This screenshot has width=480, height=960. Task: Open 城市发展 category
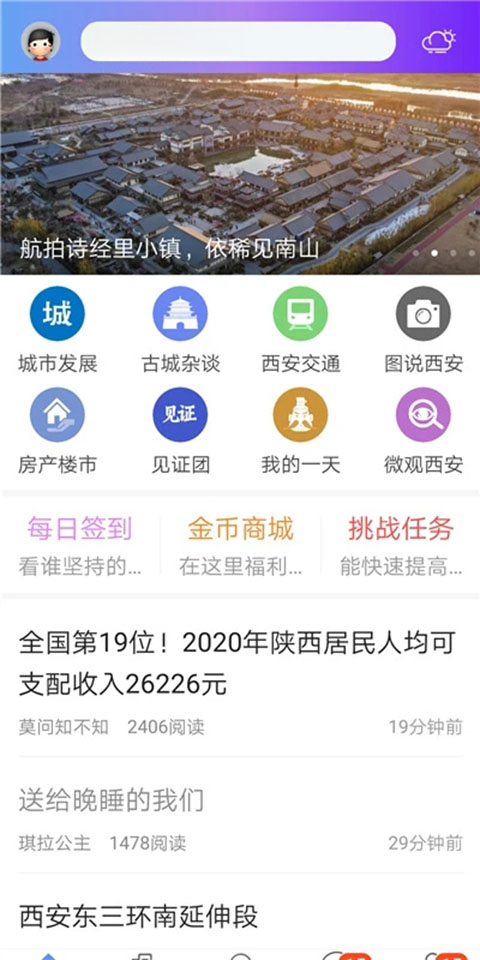click(x=58, y=330)
